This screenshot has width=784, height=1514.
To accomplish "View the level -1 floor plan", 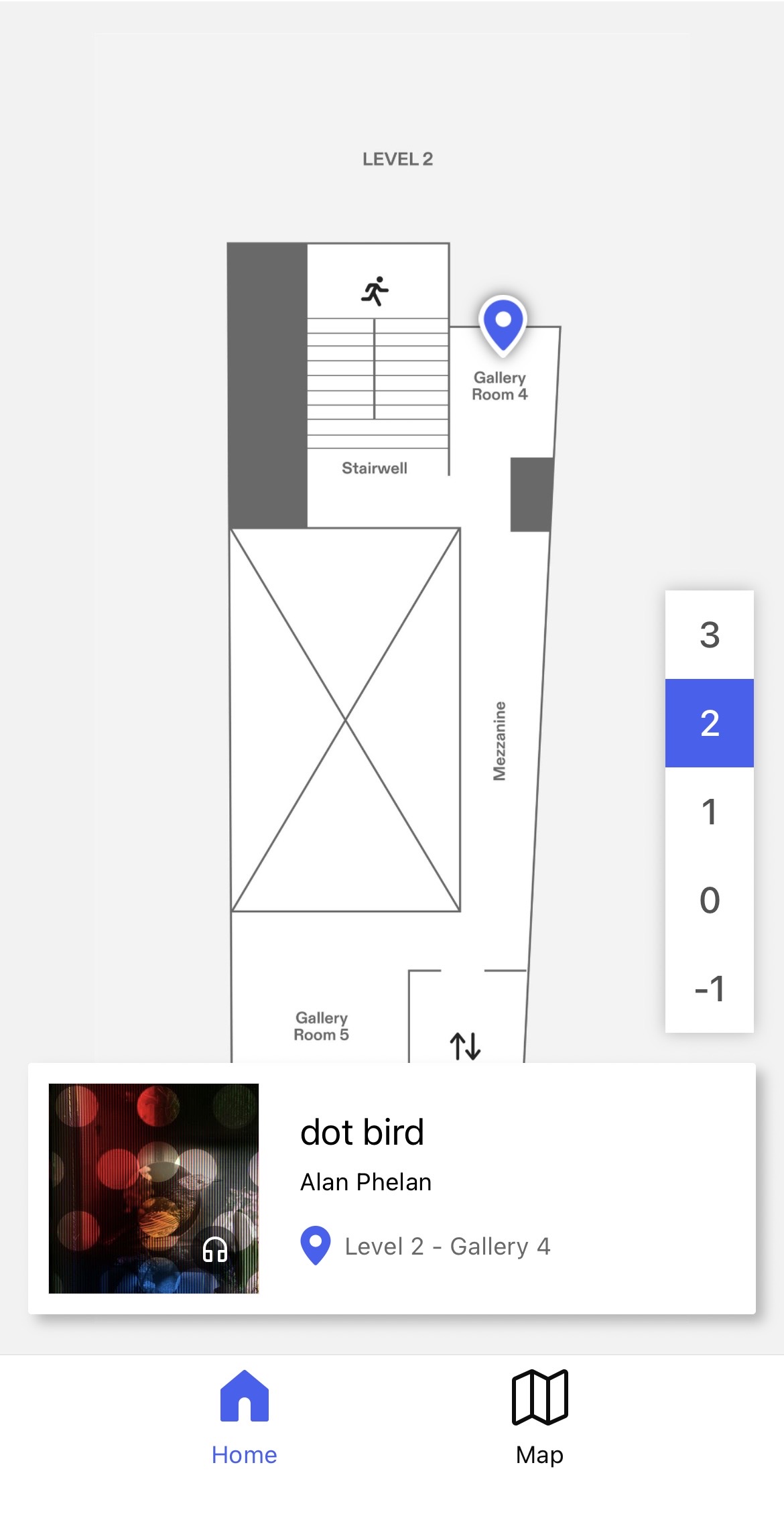I will click(x=709, y=988).
